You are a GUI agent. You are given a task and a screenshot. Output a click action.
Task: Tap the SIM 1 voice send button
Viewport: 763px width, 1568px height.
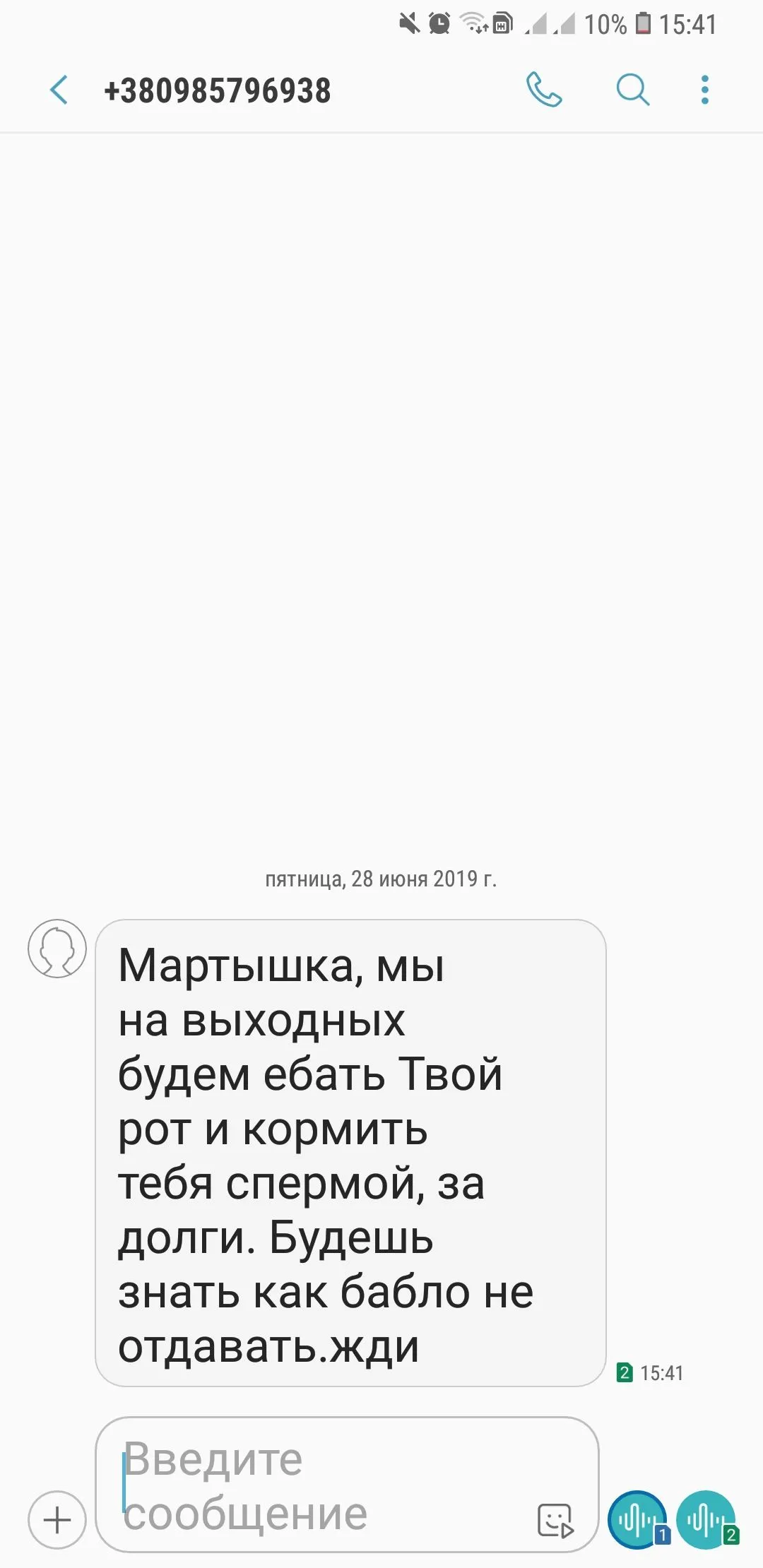638,1519
